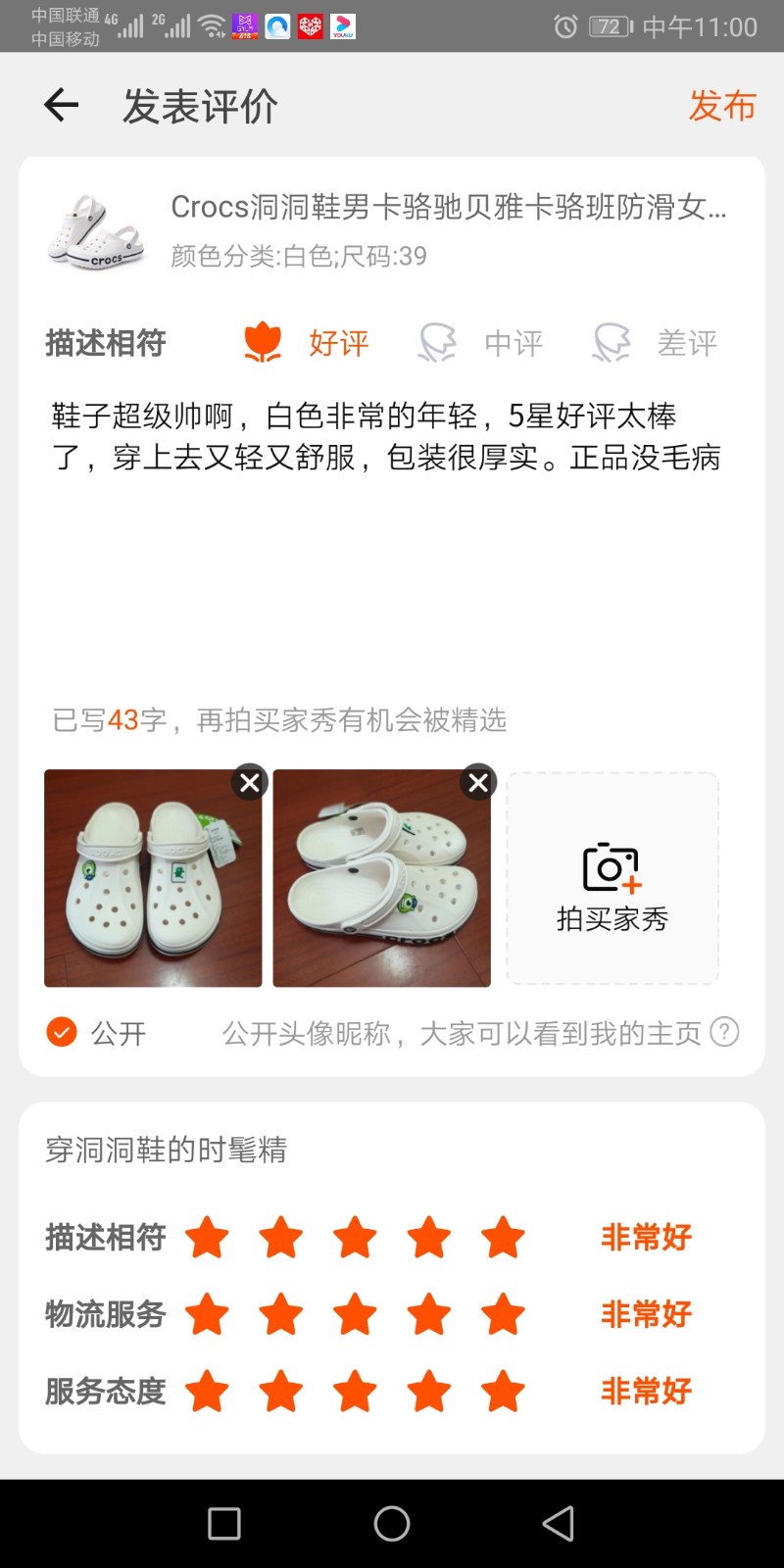Uncheck the 公开 checkbox
Image resolution: width=784 pixels, height=1568 pixels.
[x=62, y=1032]
